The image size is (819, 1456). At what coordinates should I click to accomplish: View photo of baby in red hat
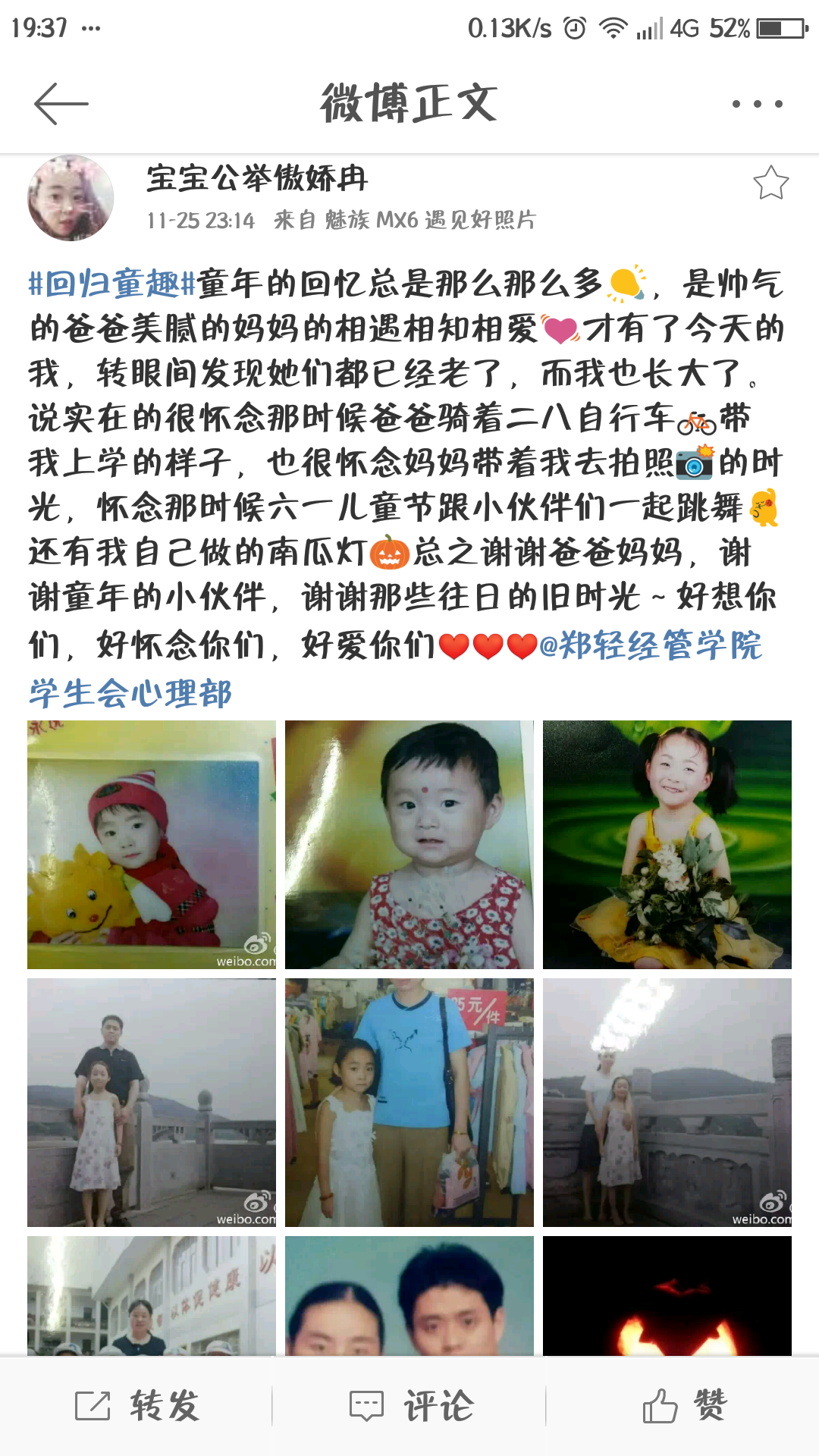click(x=152, y=844)
